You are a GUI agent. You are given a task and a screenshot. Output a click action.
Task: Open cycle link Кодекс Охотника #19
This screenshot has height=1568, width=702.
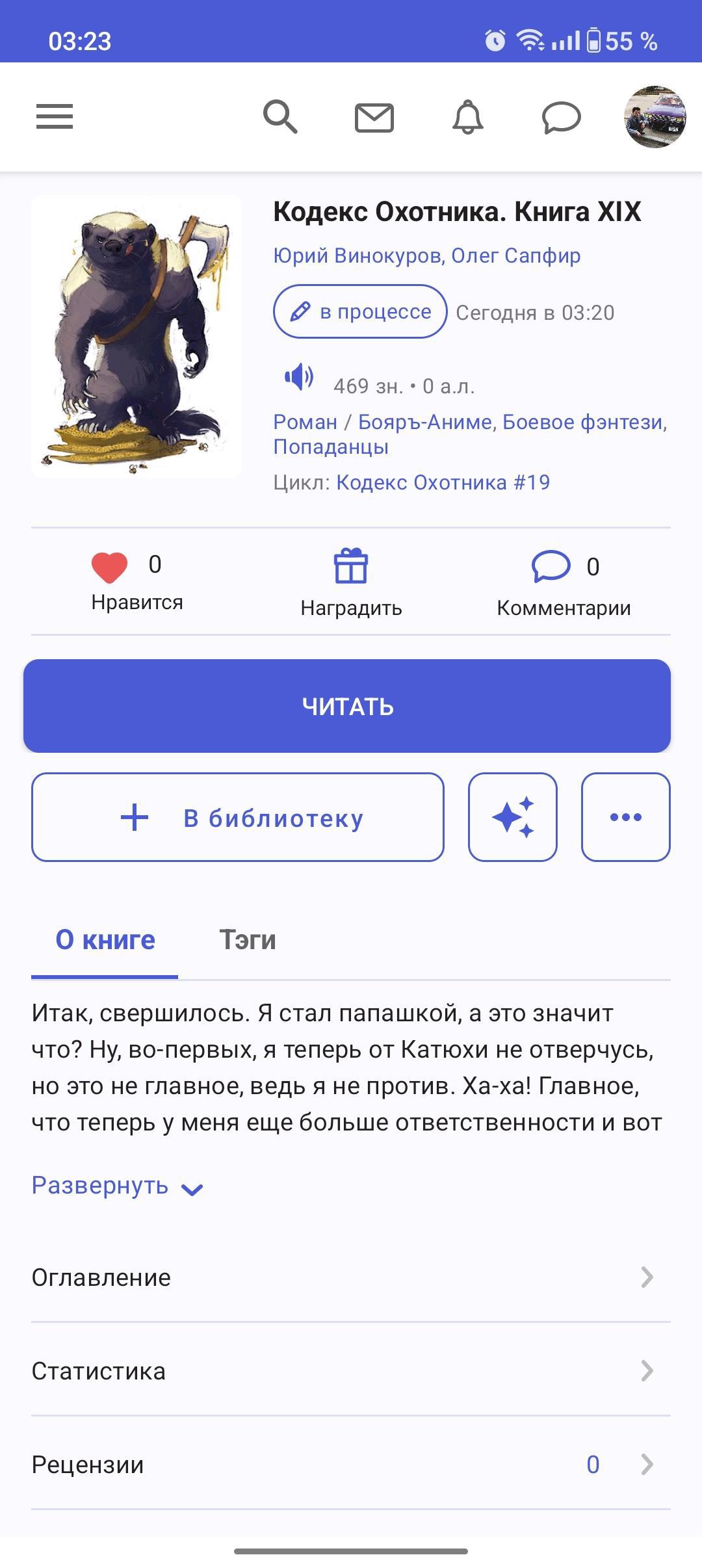pos(443,482)
